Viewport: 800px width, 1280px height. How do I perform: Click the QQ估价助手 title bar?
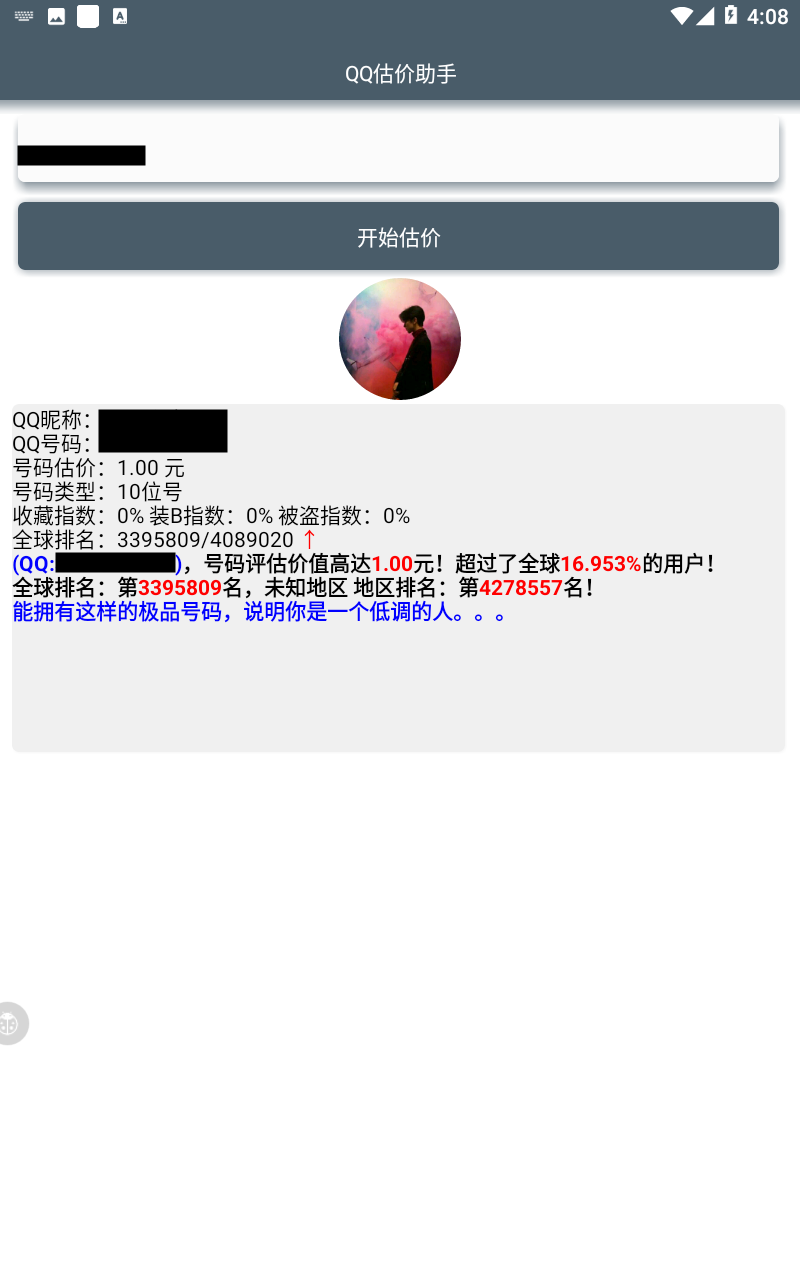coord(400,72)
